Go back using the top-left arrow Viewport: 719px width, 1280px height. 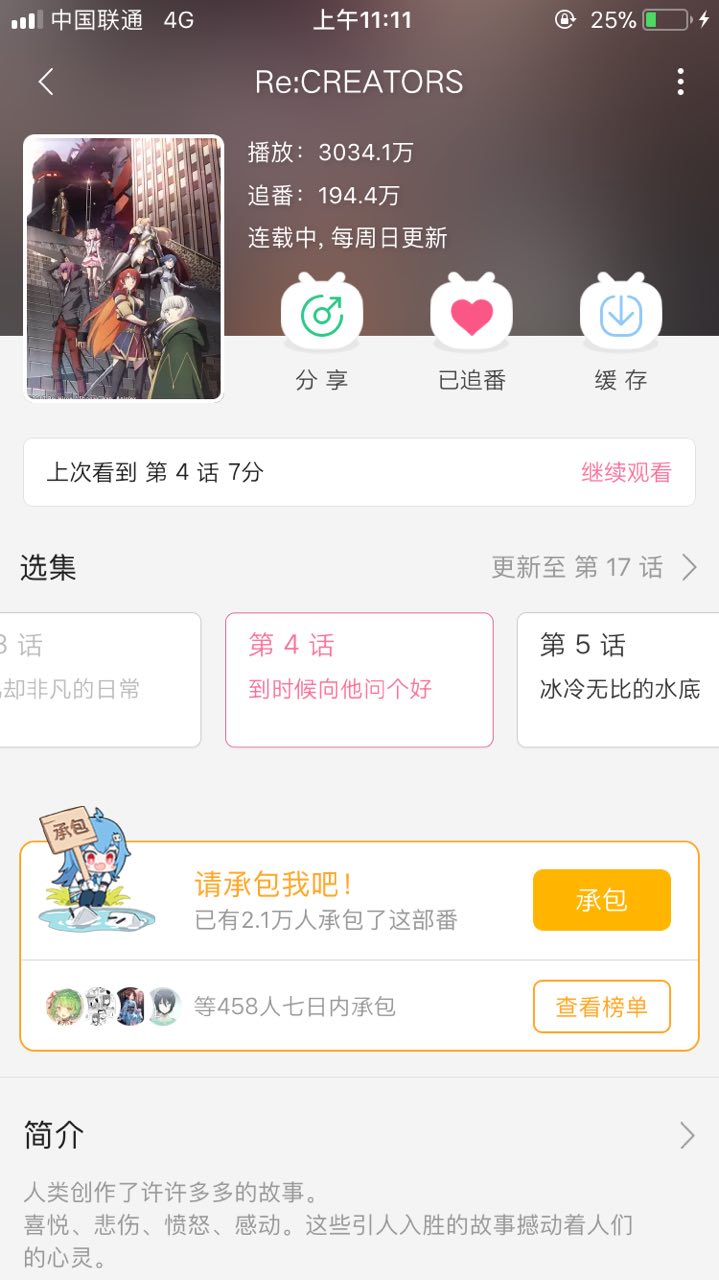(46, 82)
